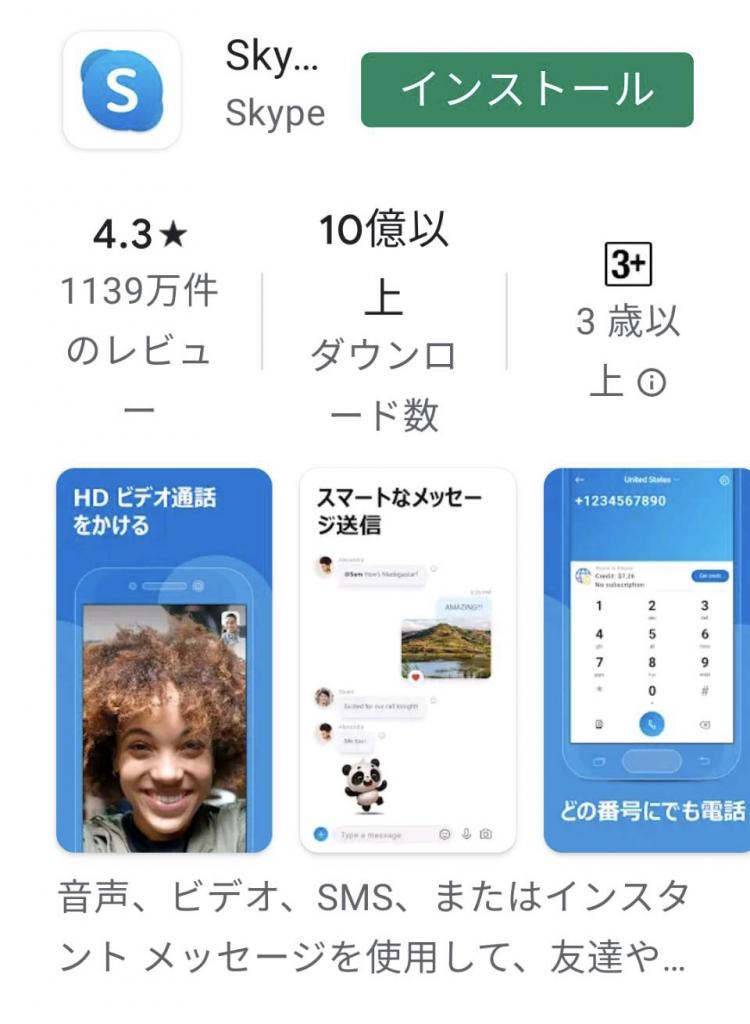Tap the green インストール button

(526, 90)
